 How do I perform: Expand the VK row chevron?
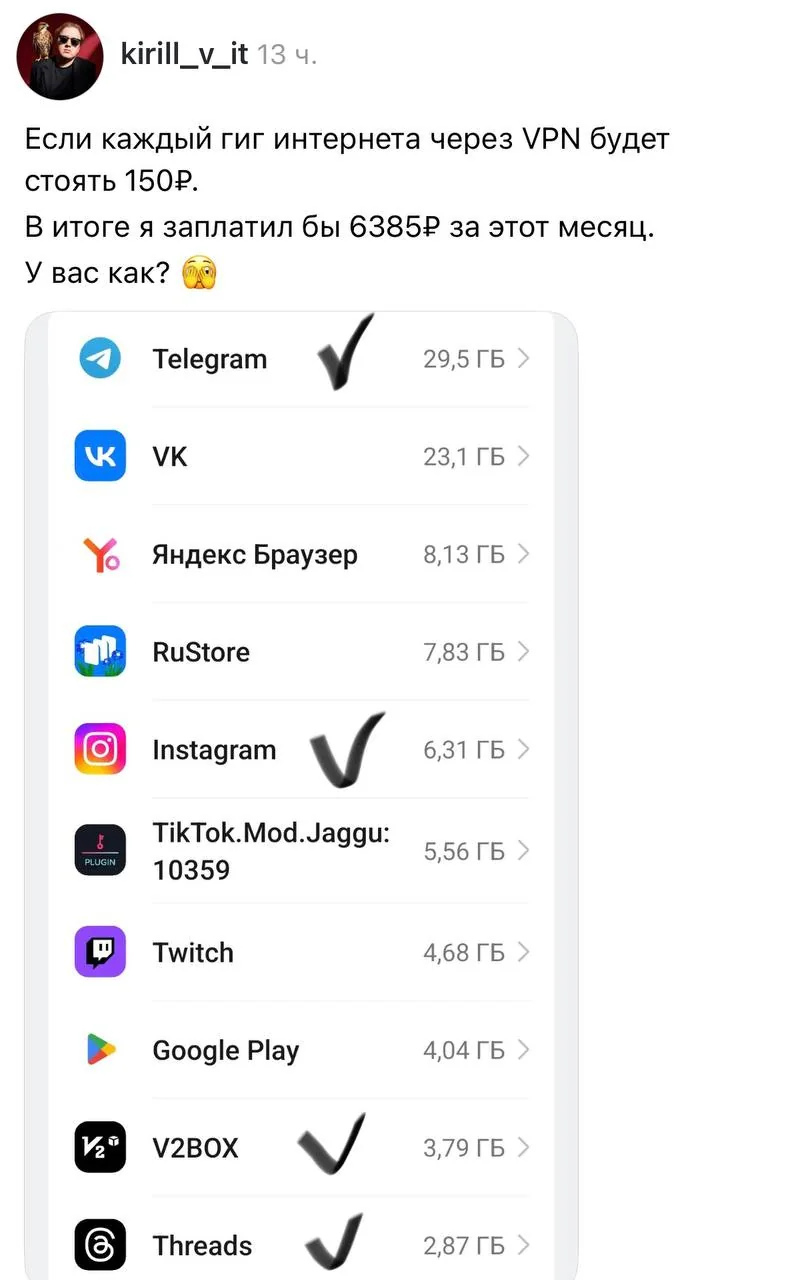coord(522,456)
